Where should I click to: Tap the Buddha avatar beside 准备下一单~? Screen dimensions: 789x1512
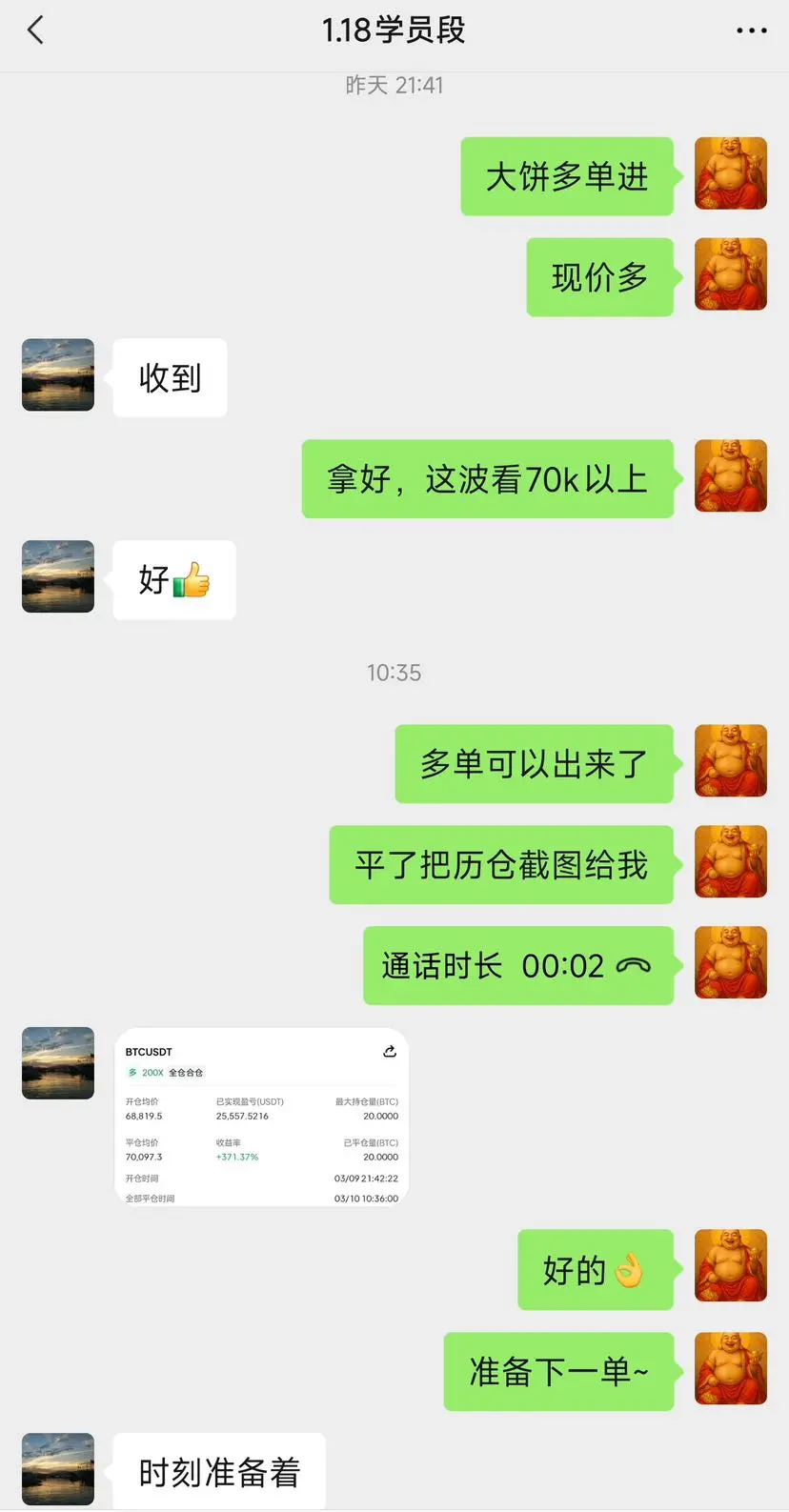(730, 1370)
